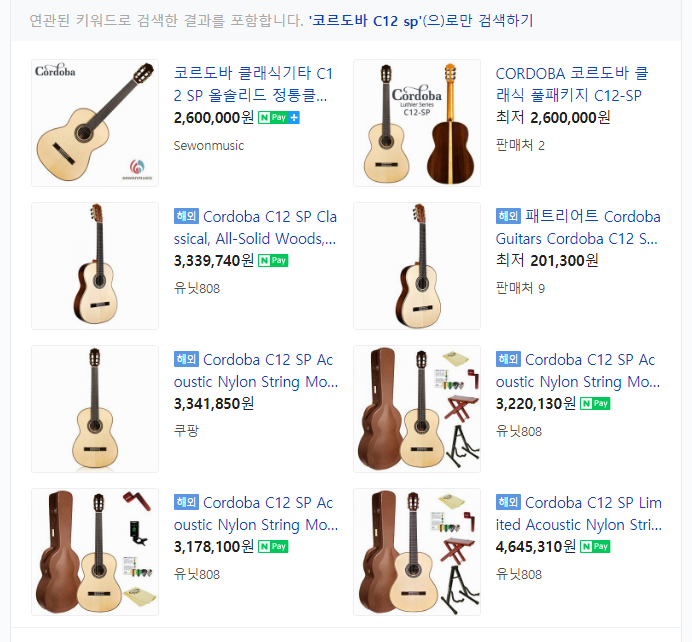Viewport: 692px width, 642px height.
Task: Open 코르도바 클래식기타 C12 SP 올솔리드 listing
Action: [x=254, y=84]
